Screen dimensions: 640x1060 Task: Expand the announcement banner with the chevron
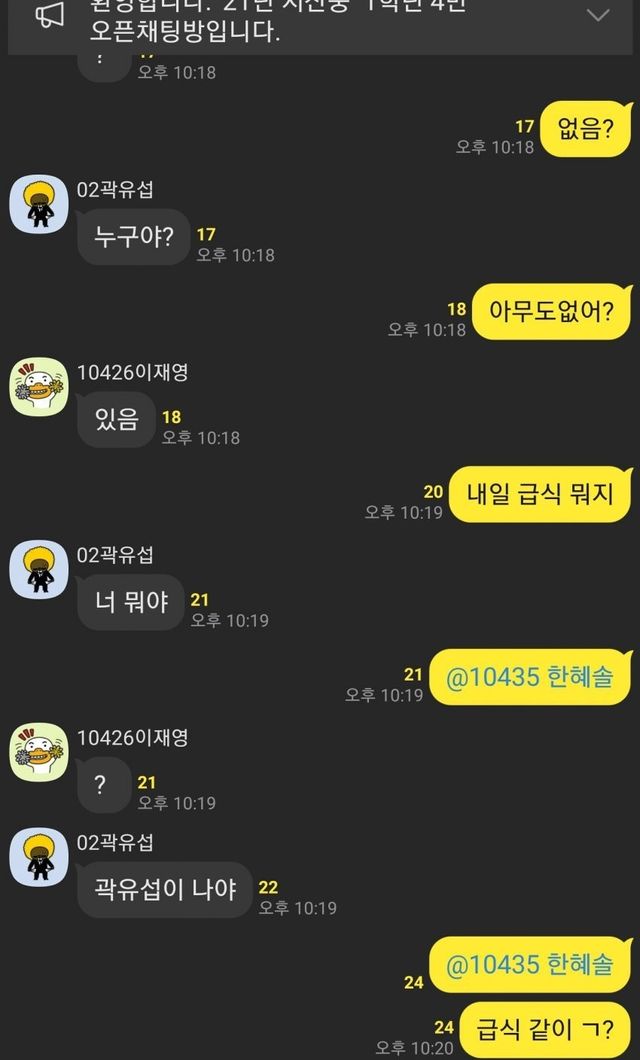point(598,16)
